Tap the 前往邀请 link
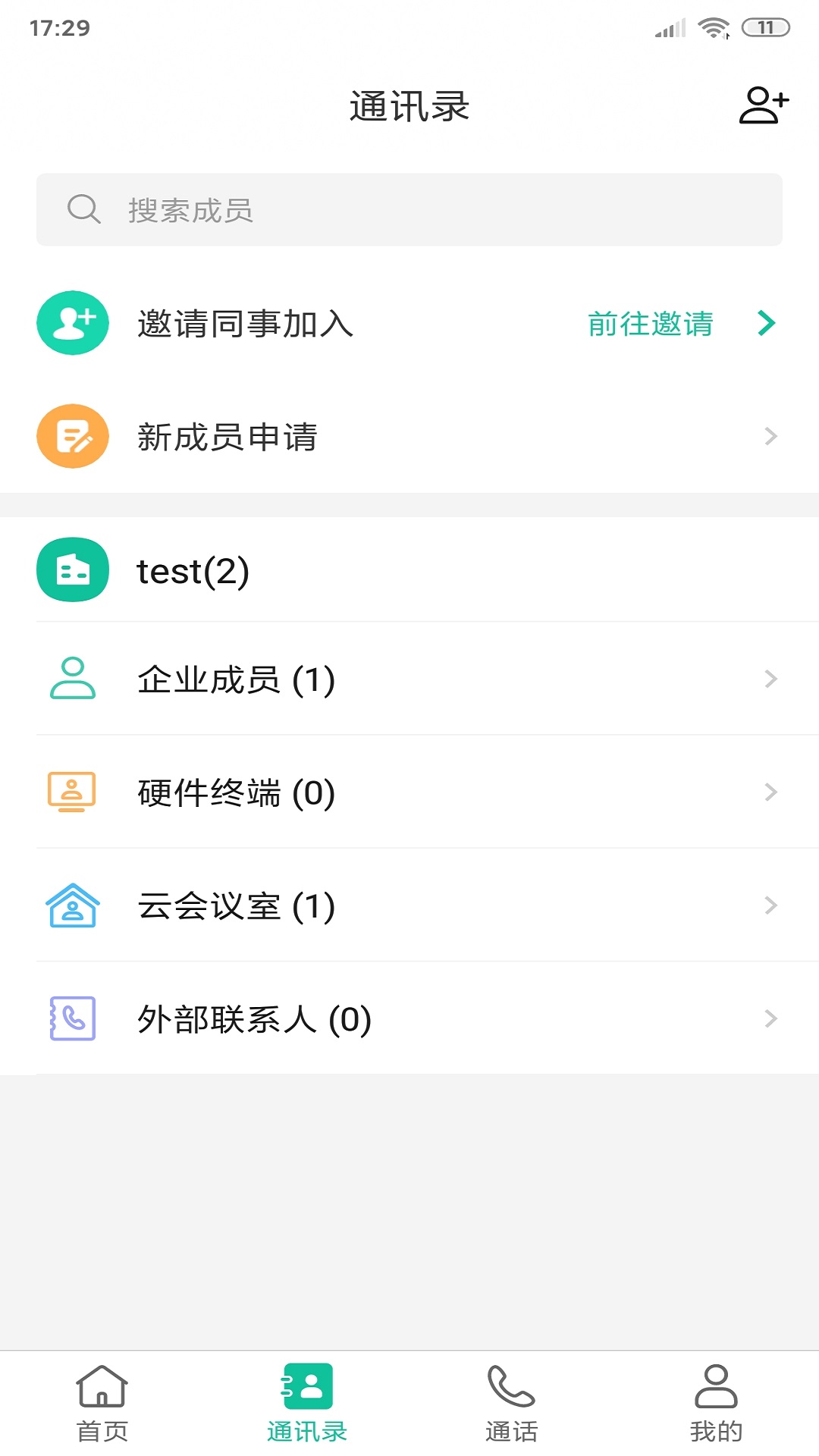Viewport: 819px width, 1456px height. click(651, 325)
